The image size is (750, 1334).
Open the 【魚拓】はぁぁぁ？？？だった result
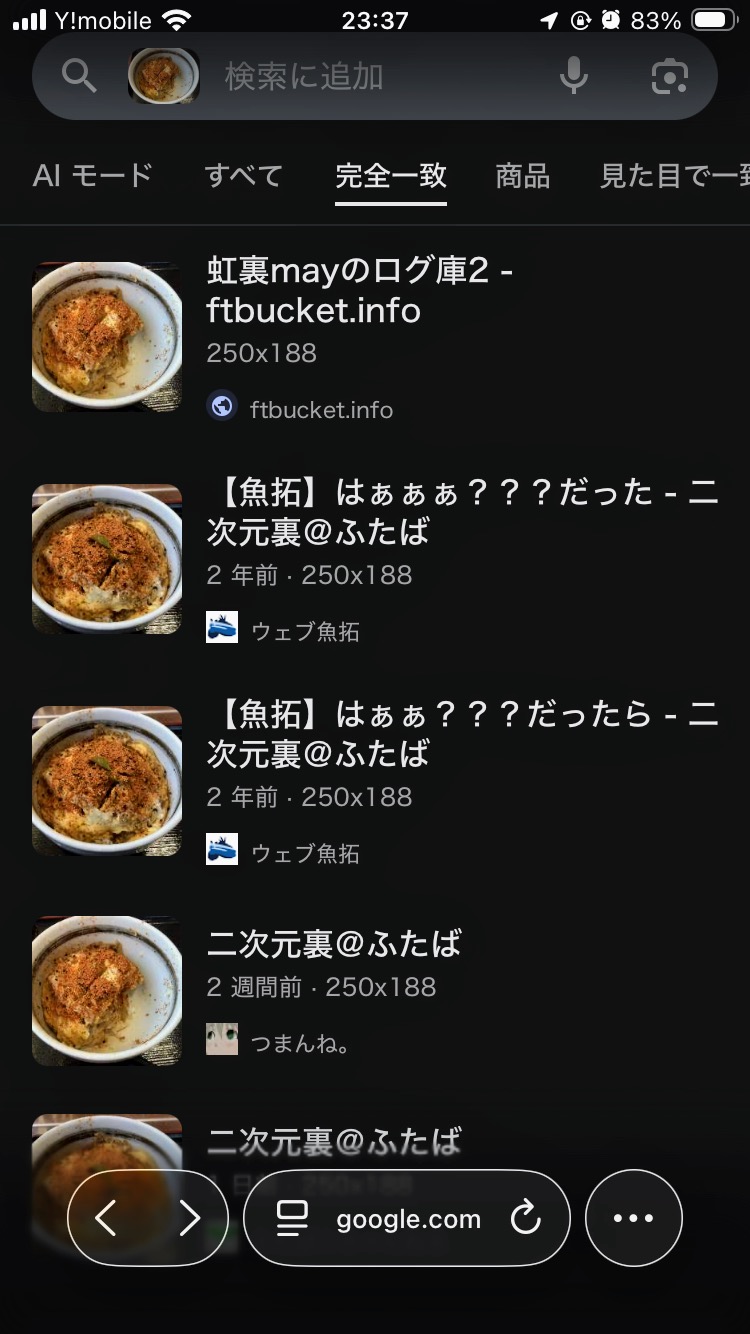point(462,511)
